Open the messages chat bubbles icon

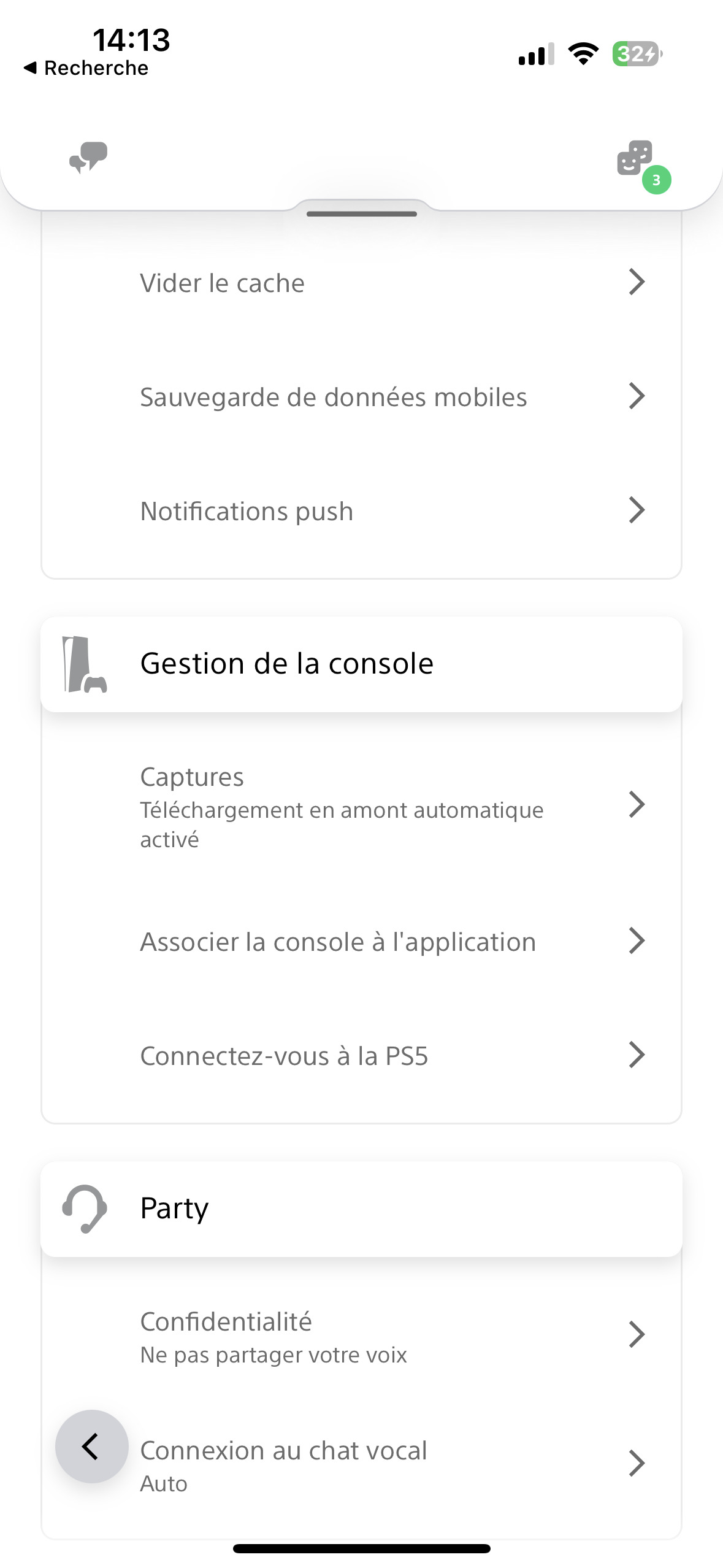[88, 158]
